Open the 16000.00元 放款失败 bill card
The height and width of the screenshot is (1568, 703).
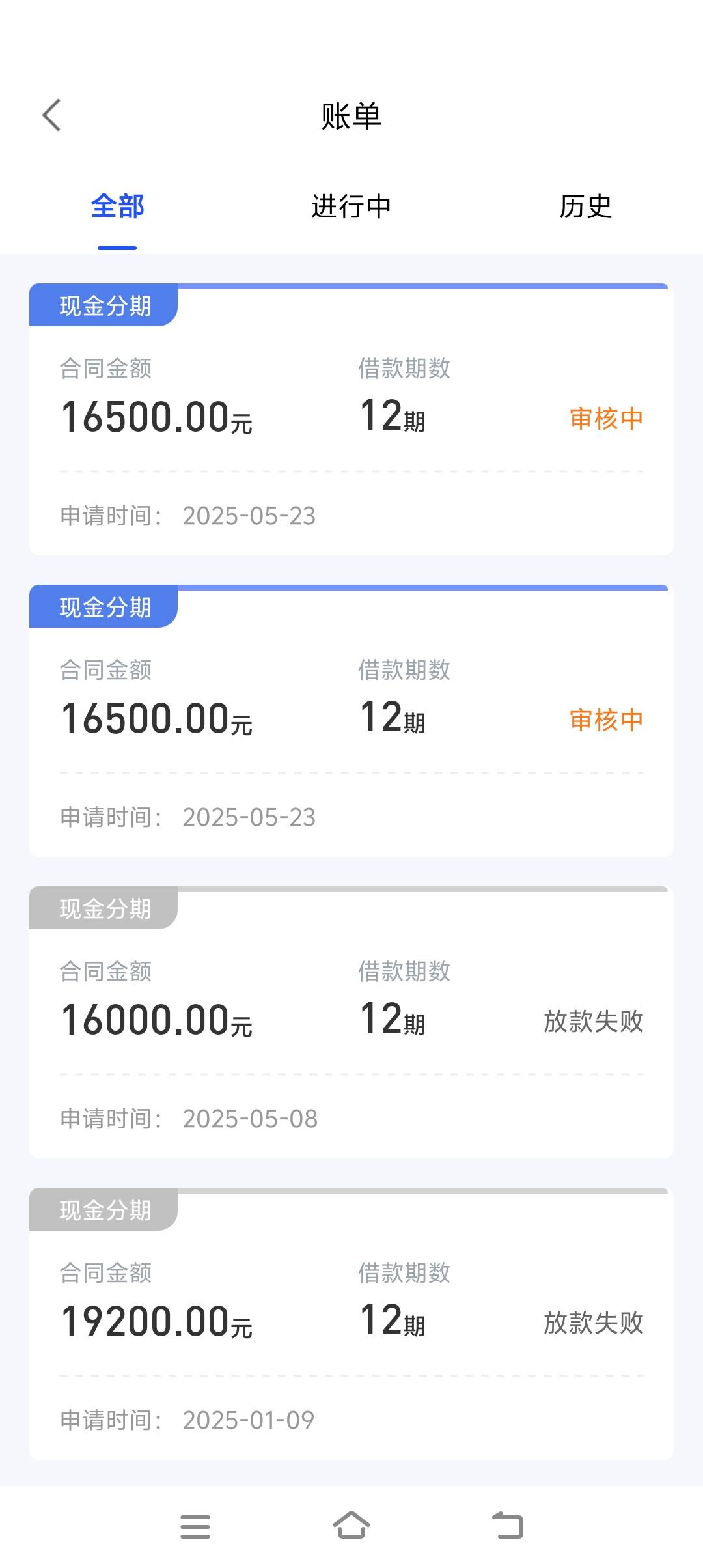click(x=351, y=1022)
